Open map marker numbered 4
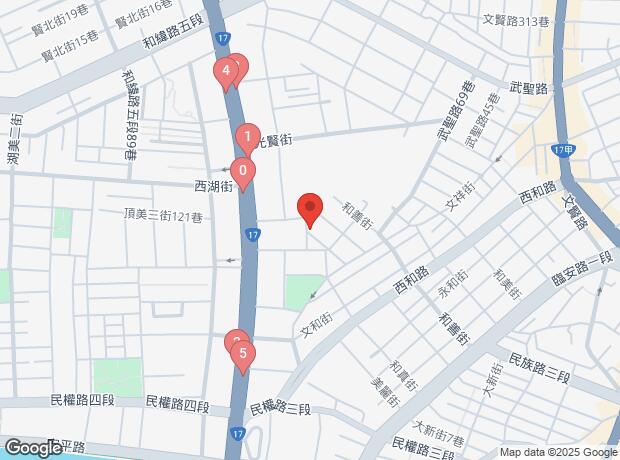The height and width of the screenshot is (460, 620). tap(226, 71)
